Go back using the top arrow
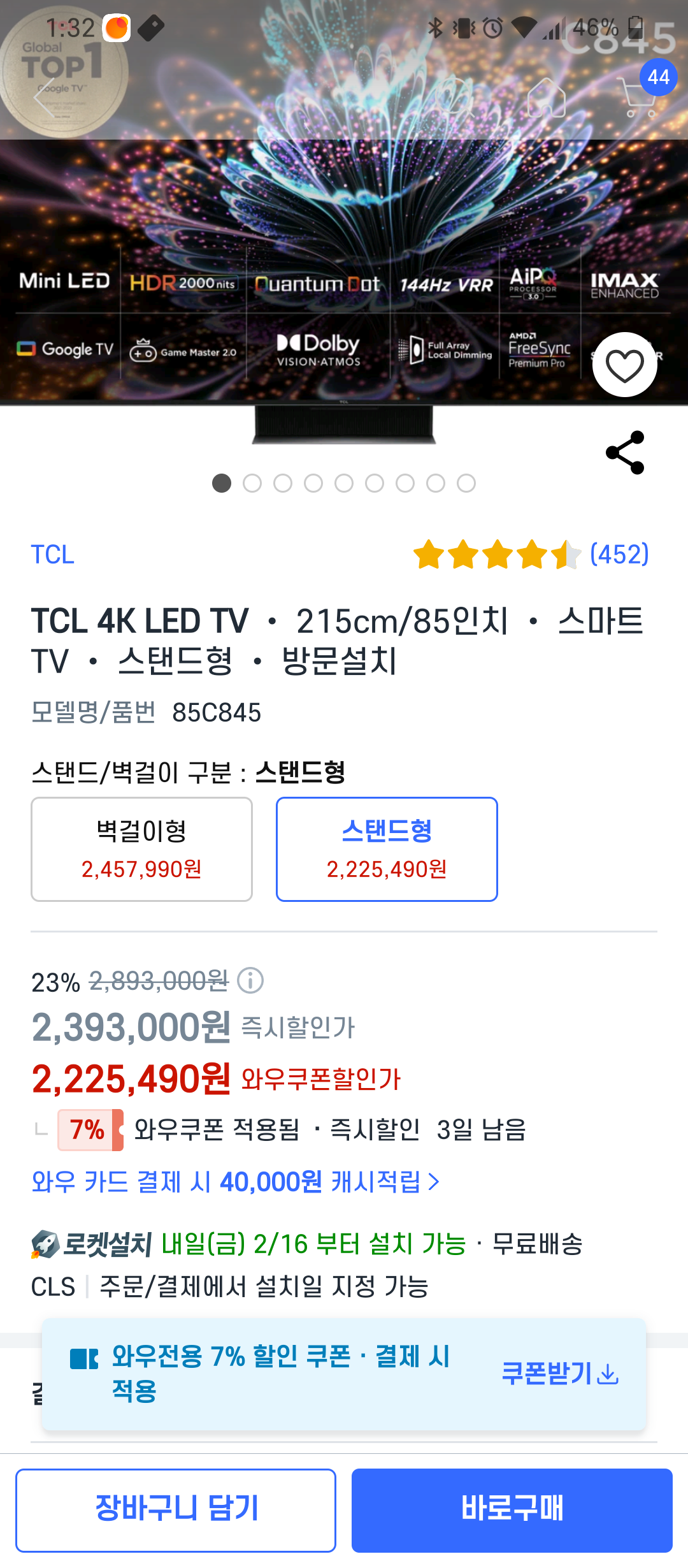This screenshot has height=1568, width=688. click(43, 99)
